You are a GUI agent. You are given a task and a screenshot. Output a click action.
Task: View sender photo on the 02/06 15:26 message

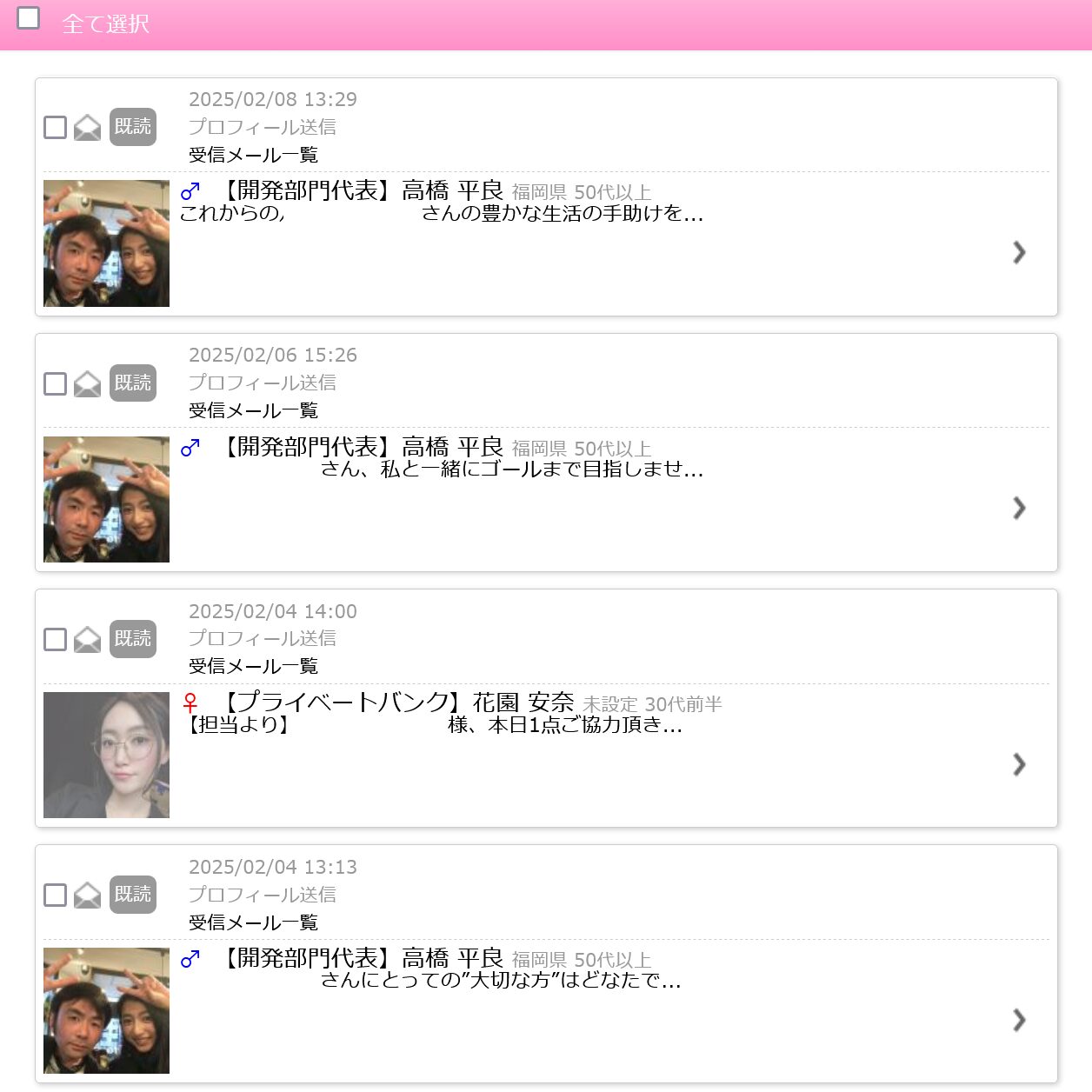coord(106,499)
